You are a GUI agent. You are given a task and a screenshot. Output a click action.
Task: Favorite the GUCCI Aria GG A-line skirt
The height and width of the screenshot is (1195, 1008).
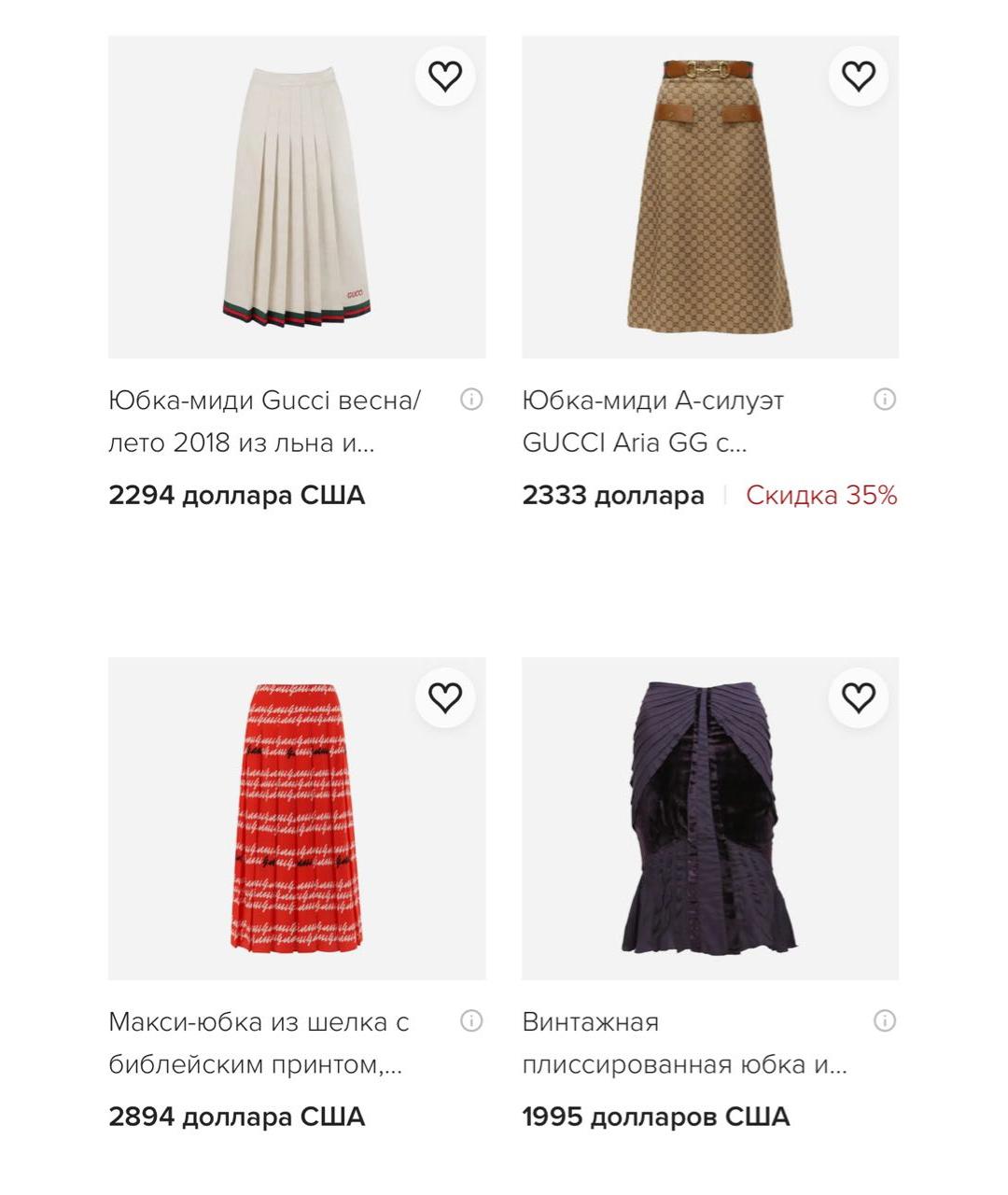[859, 76]
